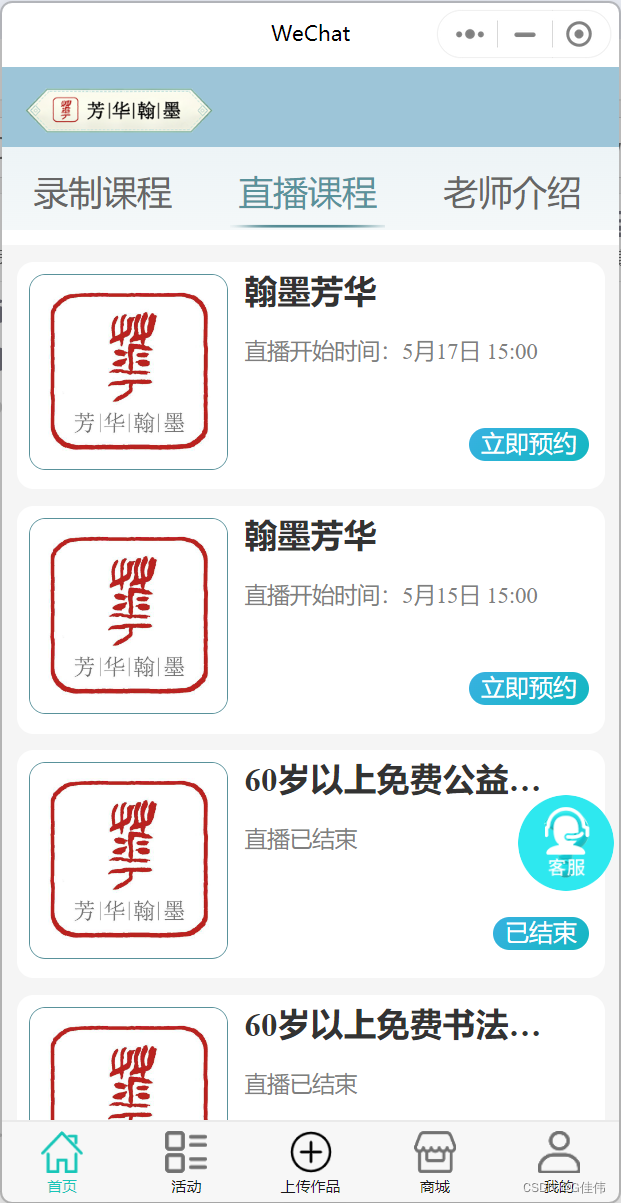Image resolution: width=621 pixels, height=1203 pixels.
Task: Switch to the 录制课程 tab
Action: pos(103,193)
